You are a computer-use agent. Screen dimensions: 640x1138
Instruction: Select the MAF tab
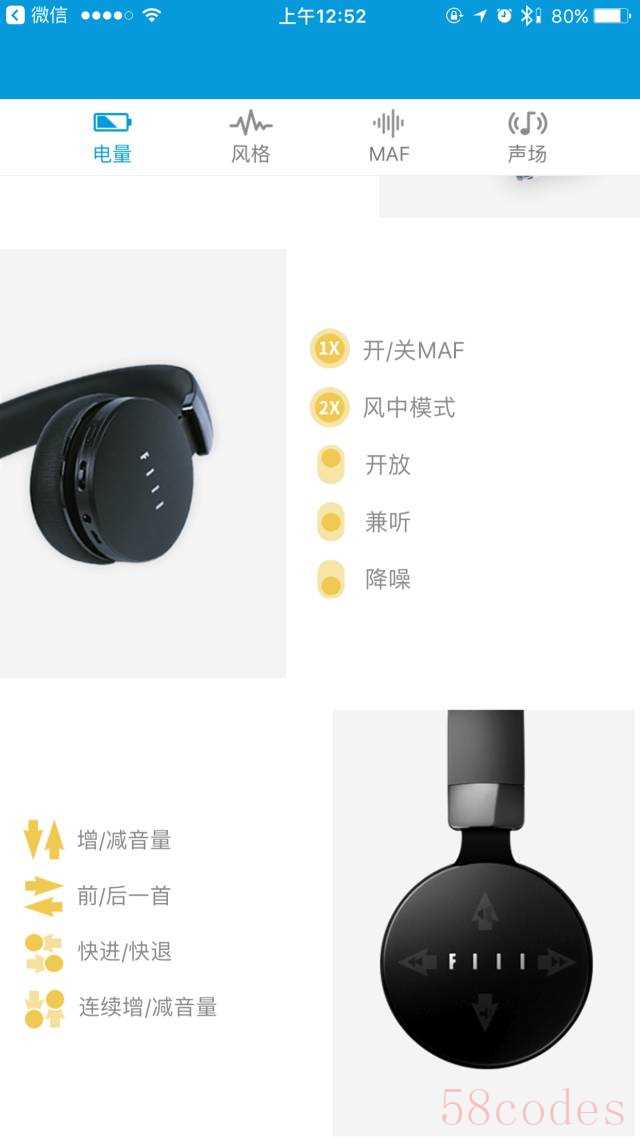[388, 137]
